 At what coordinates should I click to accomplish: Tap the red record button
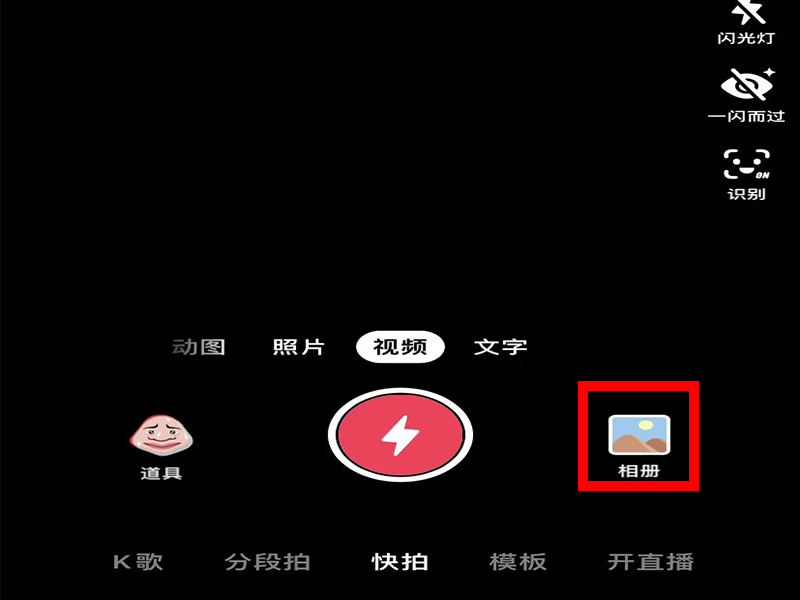tap(400, 434)
